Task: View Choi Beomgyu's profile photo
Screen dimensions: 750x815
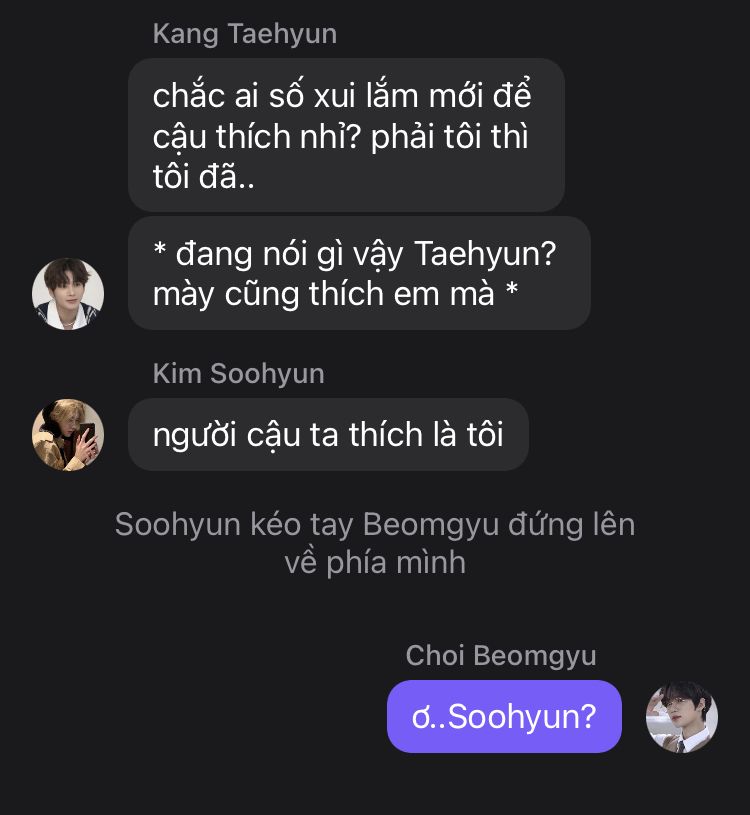Action: tap(682, 717)
